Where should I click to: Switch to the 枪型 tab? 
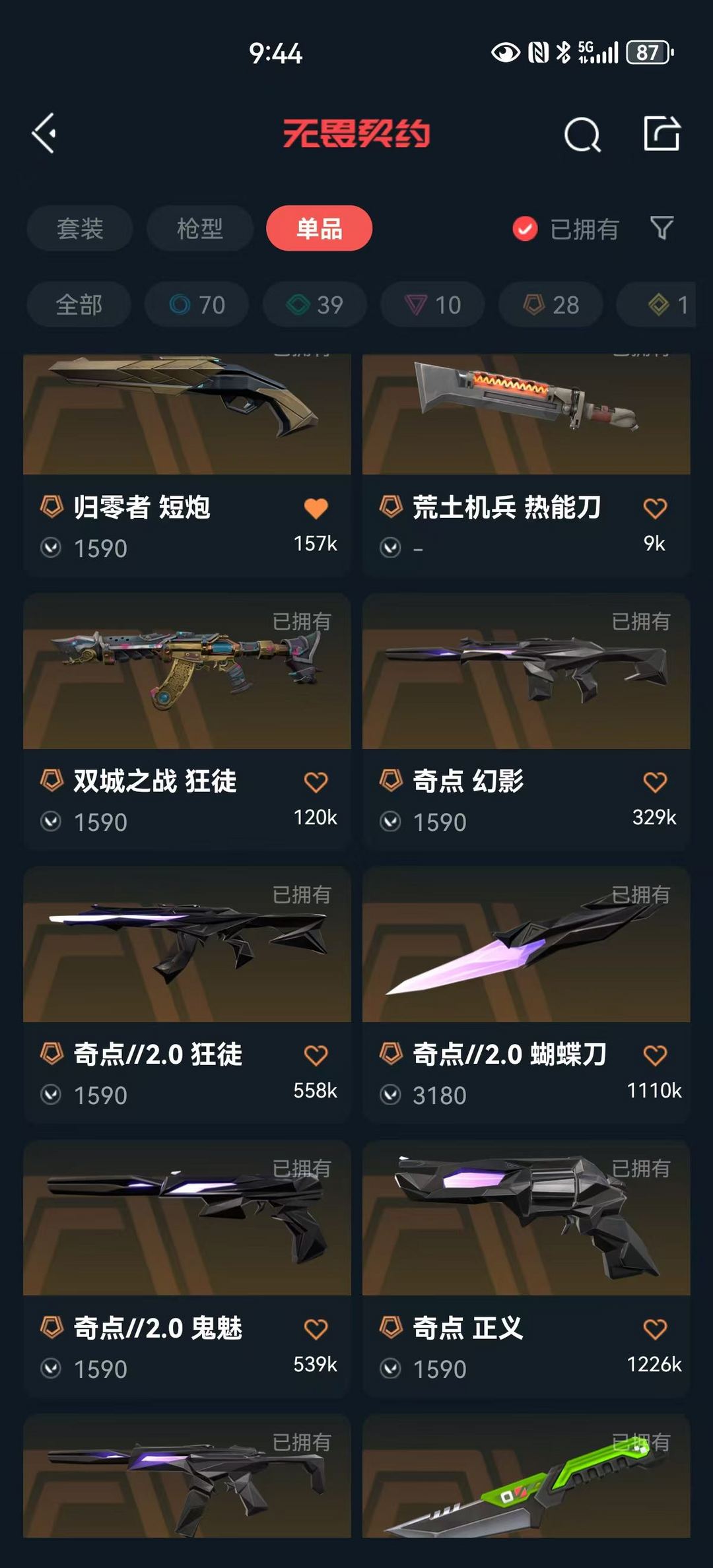click(200, 228)
